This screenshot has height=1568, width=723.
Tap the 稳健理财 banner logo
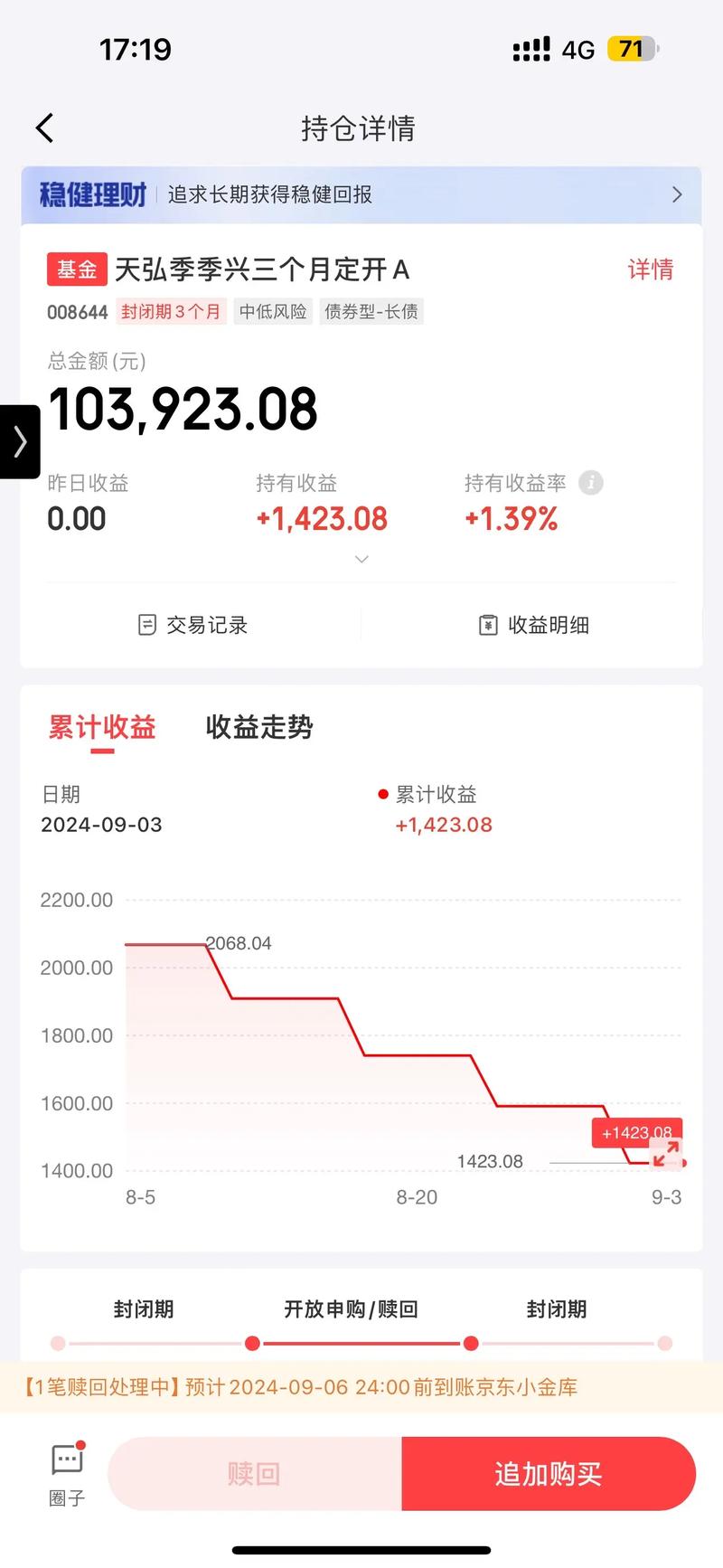click(89, 194)
